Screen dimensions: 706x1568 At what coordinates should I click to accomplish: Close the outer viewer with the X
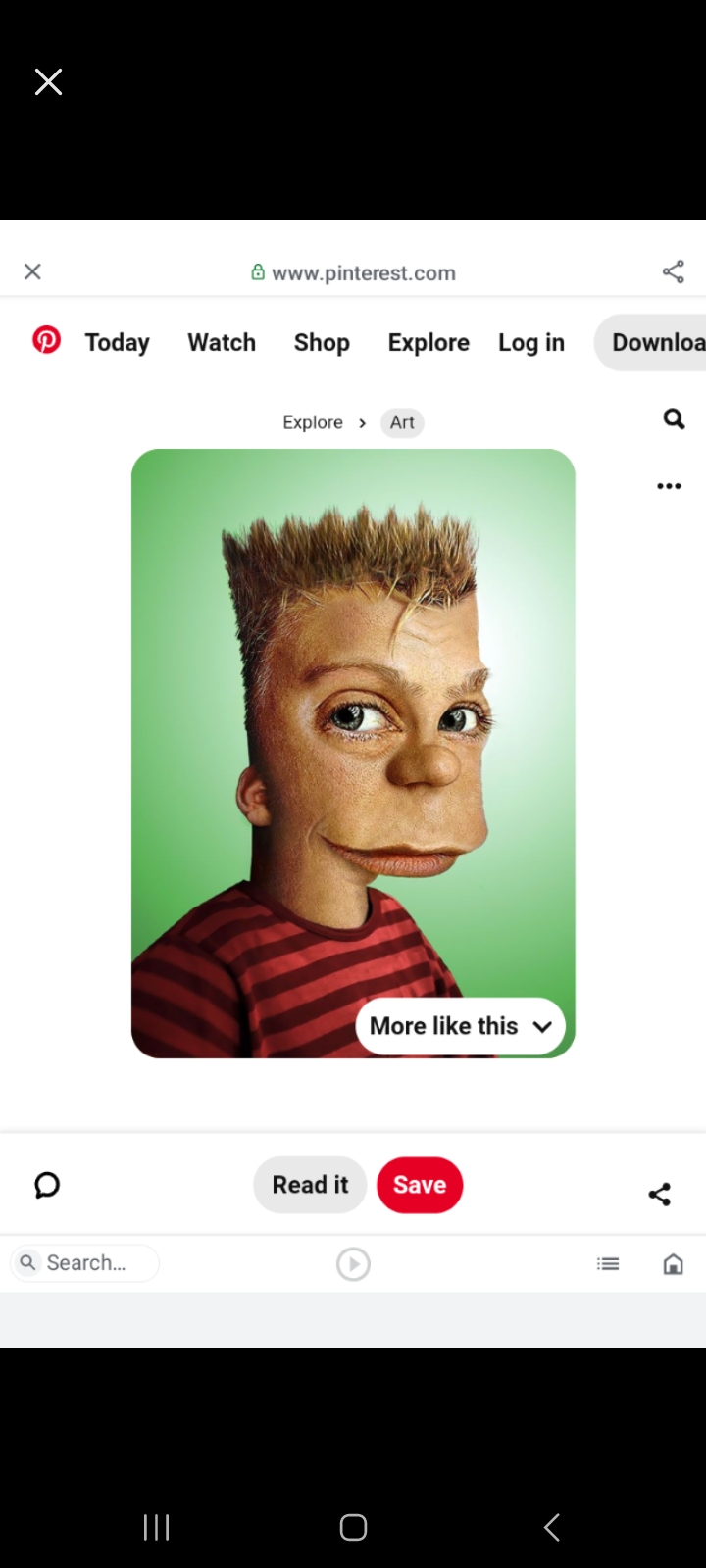click(48, 82)
